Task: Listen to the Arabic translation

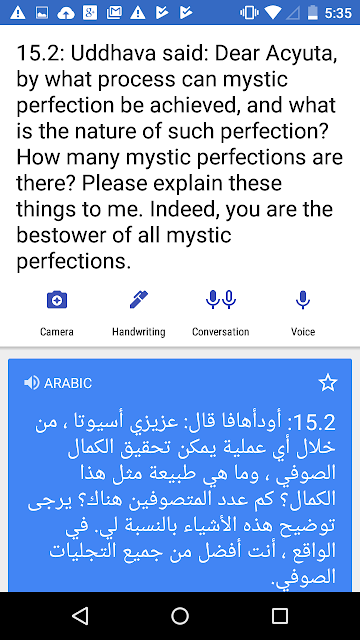Action: click(x=31, y=383)
